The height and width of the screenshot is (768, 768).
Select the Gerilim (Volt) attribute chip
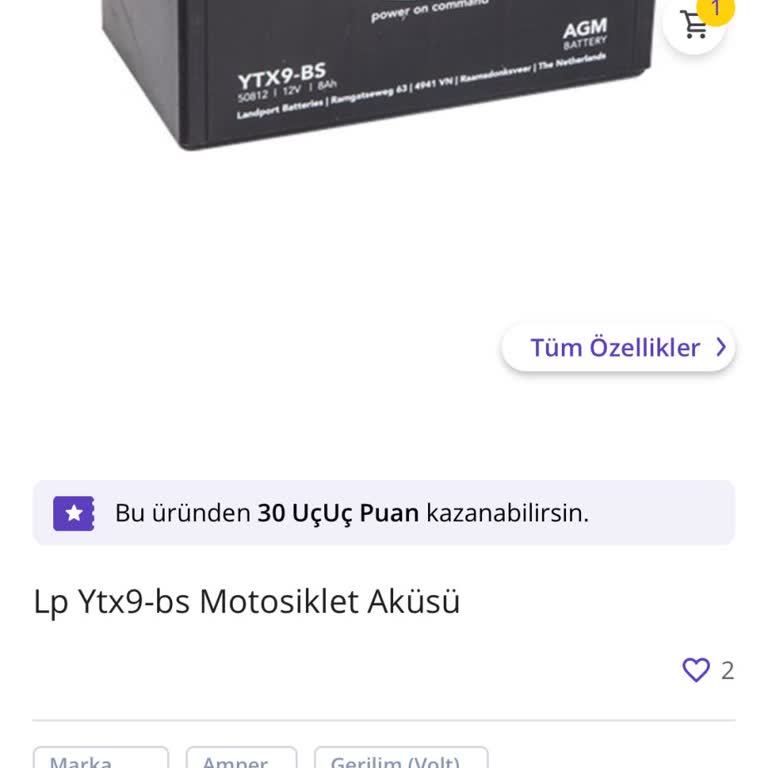401,759
